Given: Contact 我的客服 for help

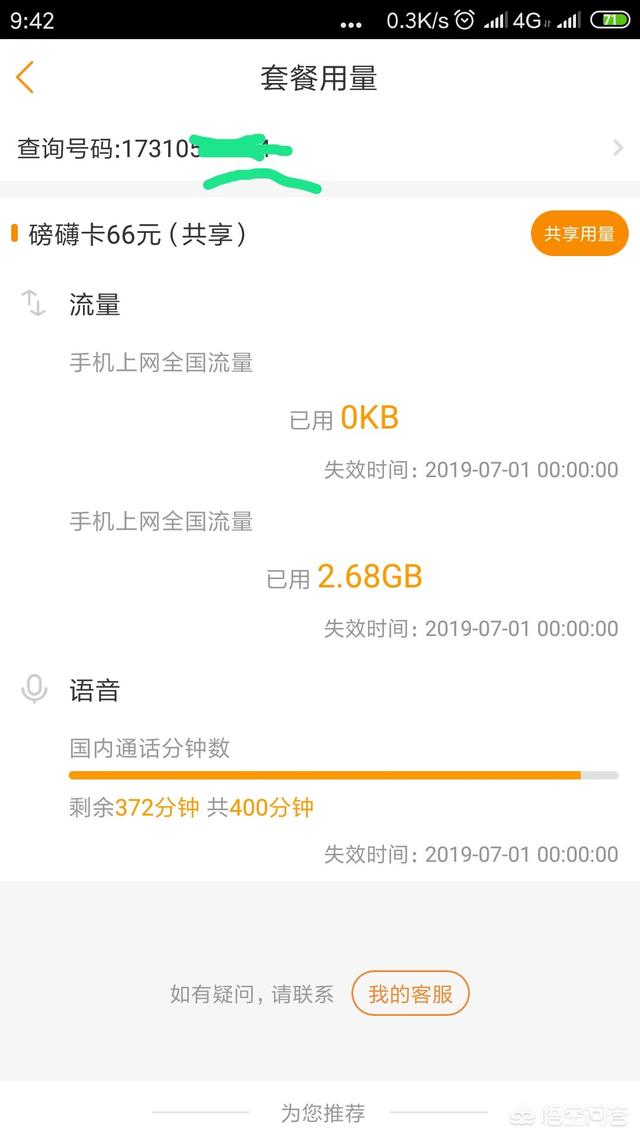Looking at the screenshot, I should [x=411, y=994].
